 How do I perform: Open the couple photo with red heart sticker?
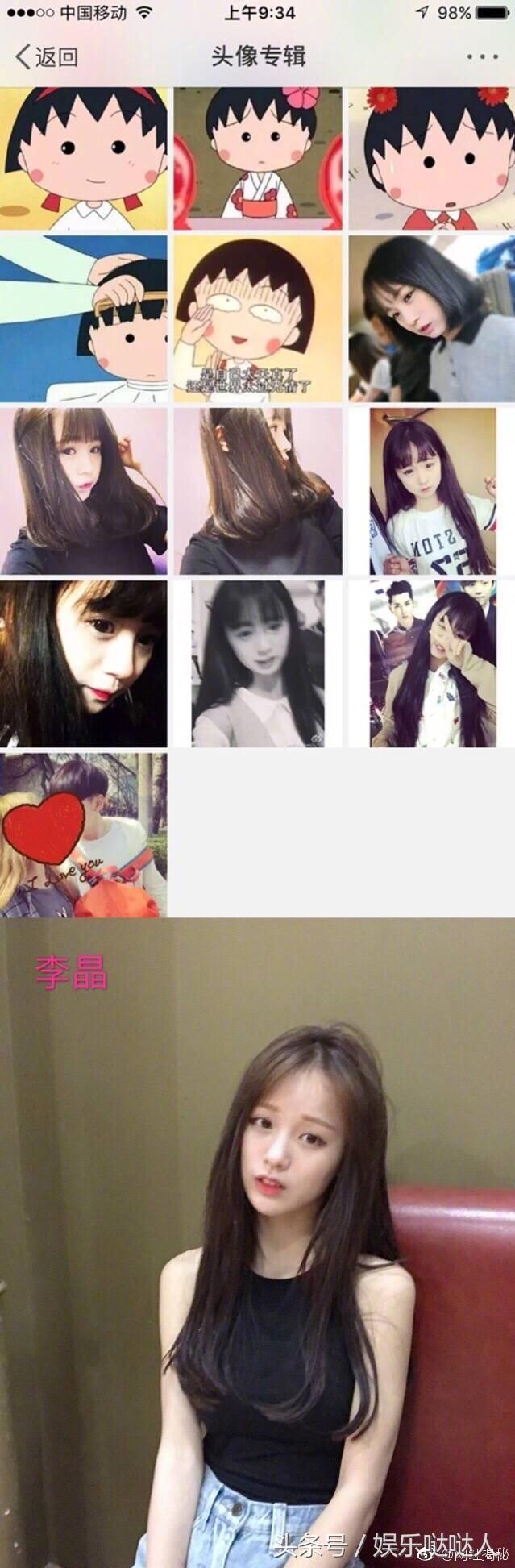pos(84,835)
